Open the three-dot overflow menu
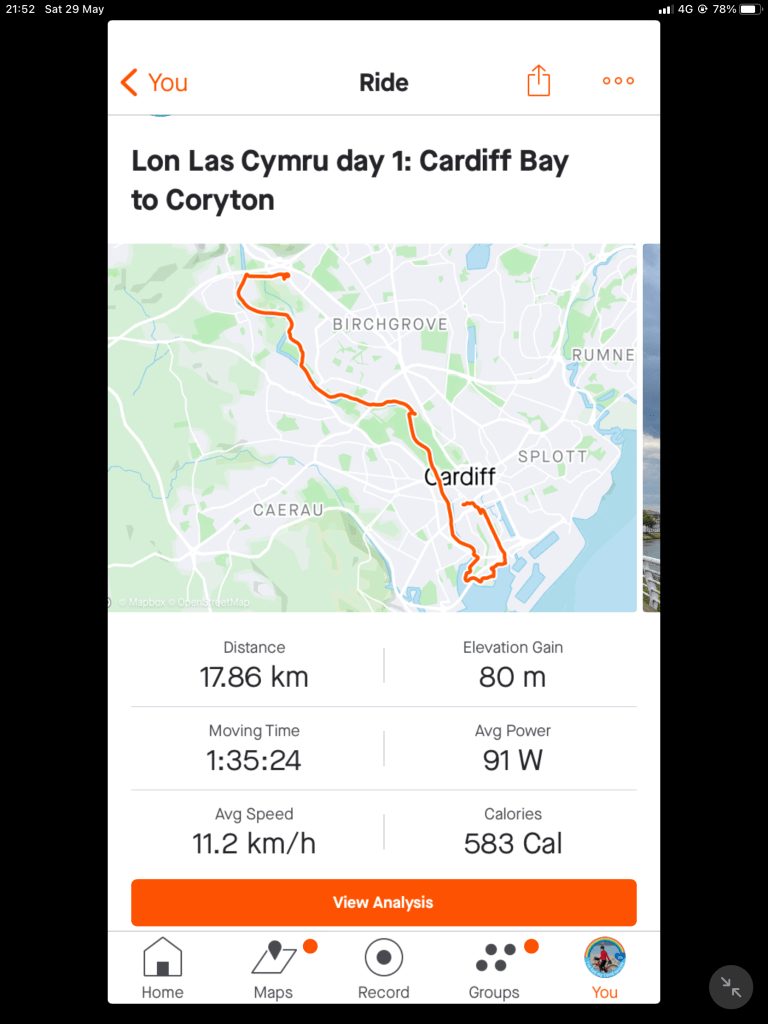This screenshot has height=1024, width=768. pos(618,81)
